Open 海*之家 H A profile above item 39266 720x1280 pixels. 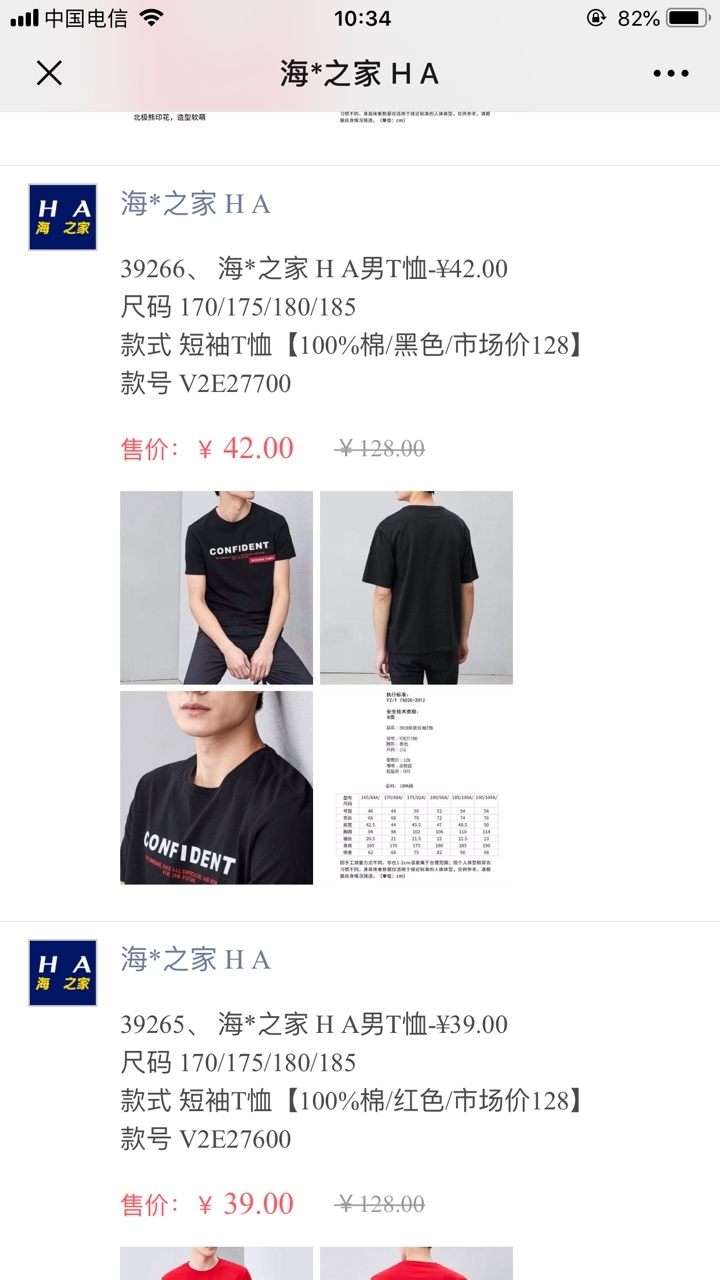(195, 204)
